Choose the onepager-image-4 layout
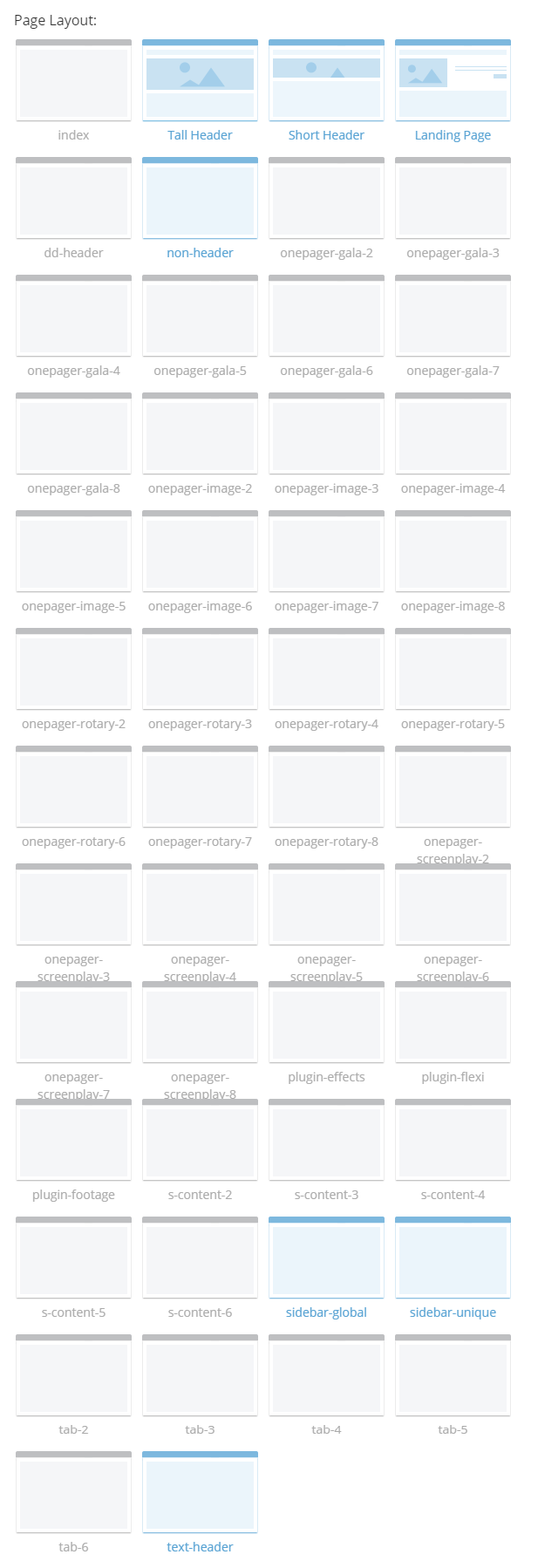The height and width of the screenshot is (1568, 538). pyautogui.click(x=453, y=434)
